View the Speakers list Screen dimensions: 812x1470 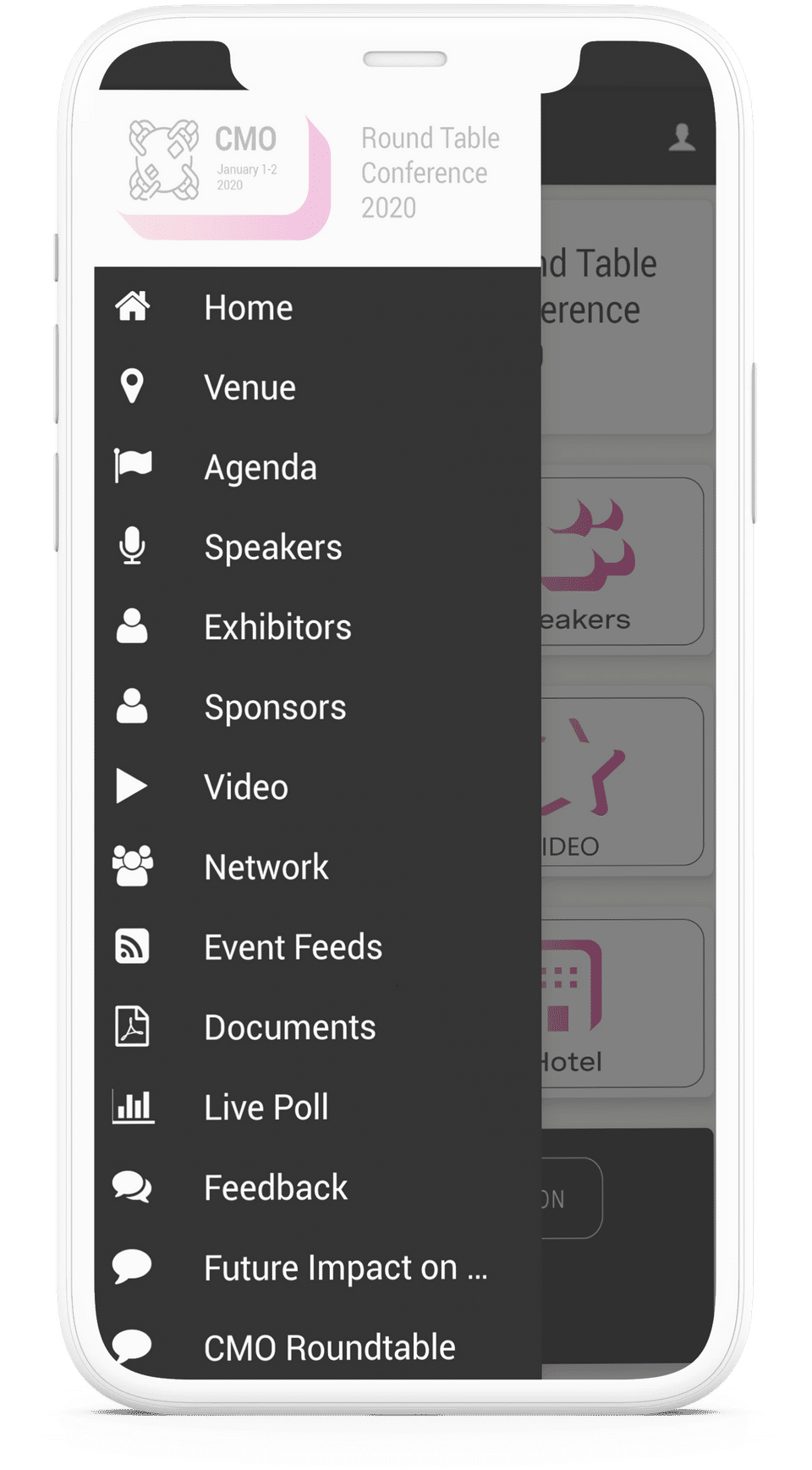point(272,548)
